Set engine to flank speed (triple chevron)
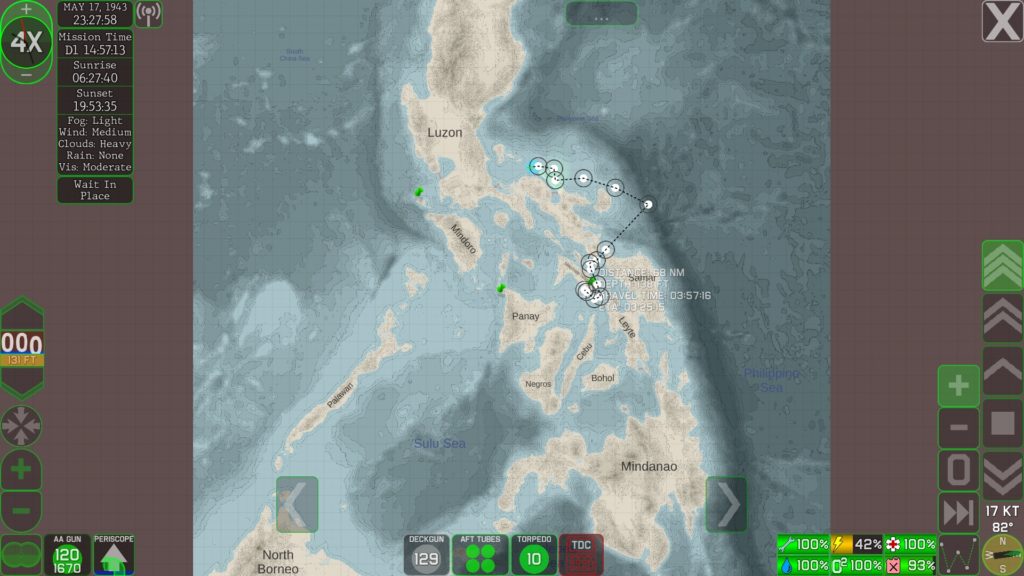Viewport: 1024px width, 576px height. (1002, 265)
